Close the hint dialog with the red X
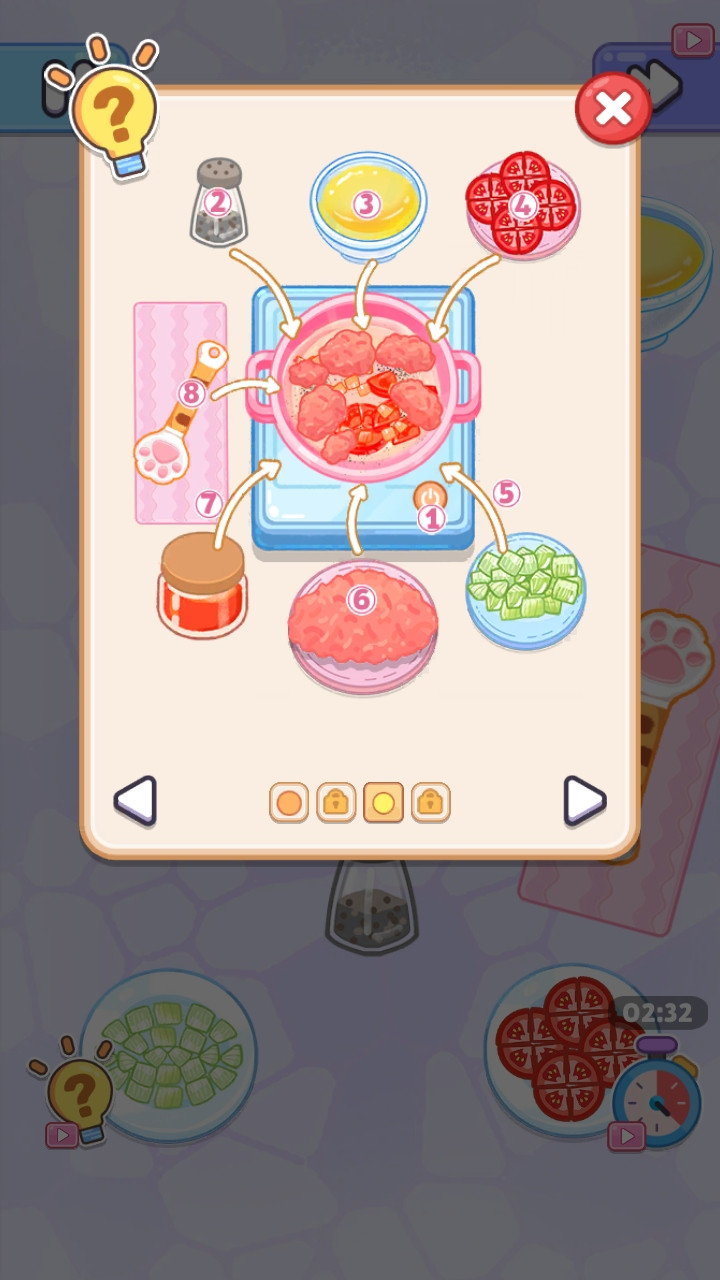Viewport: 720px width, 1280px height. (613, 108)
